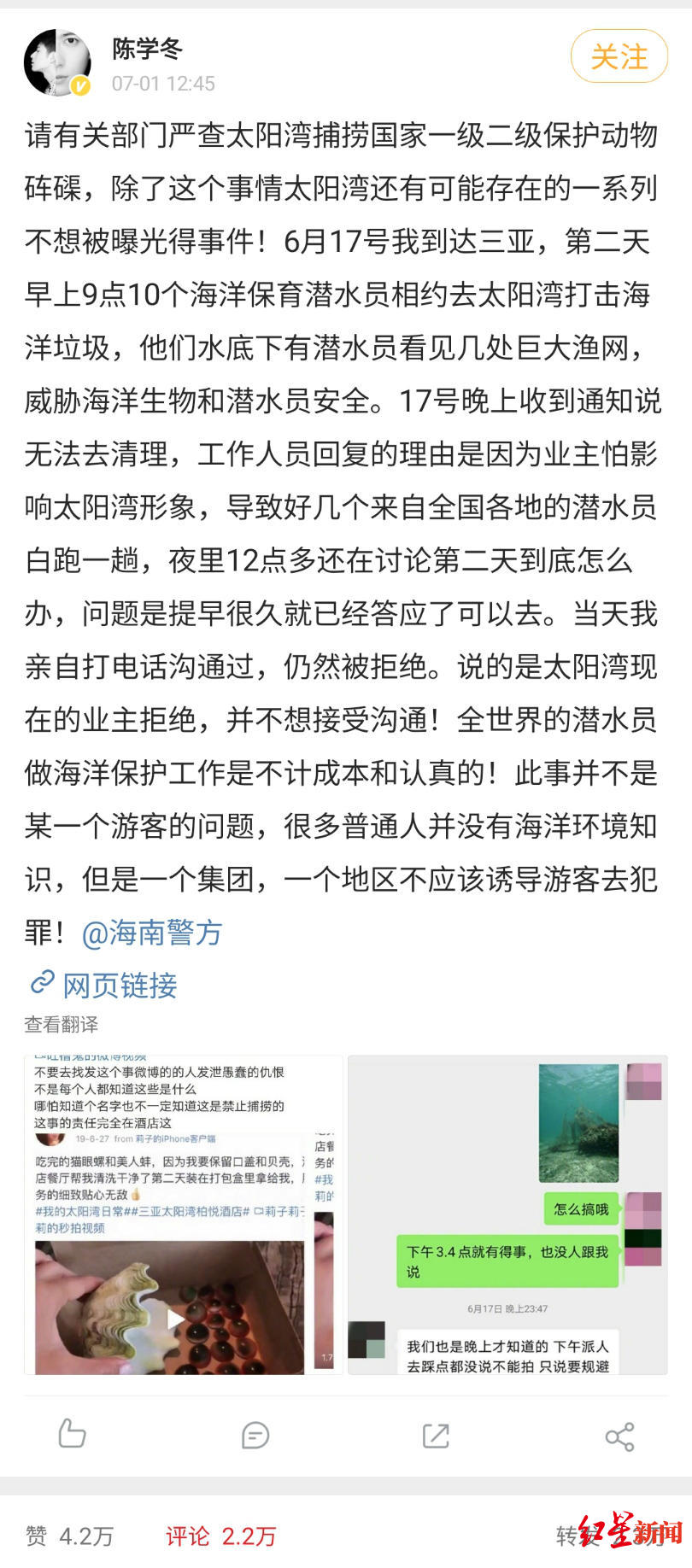Screen dimensions: 692x1568
Task: Switch to the 评论 2.2万 tab
Action: 221,1536
